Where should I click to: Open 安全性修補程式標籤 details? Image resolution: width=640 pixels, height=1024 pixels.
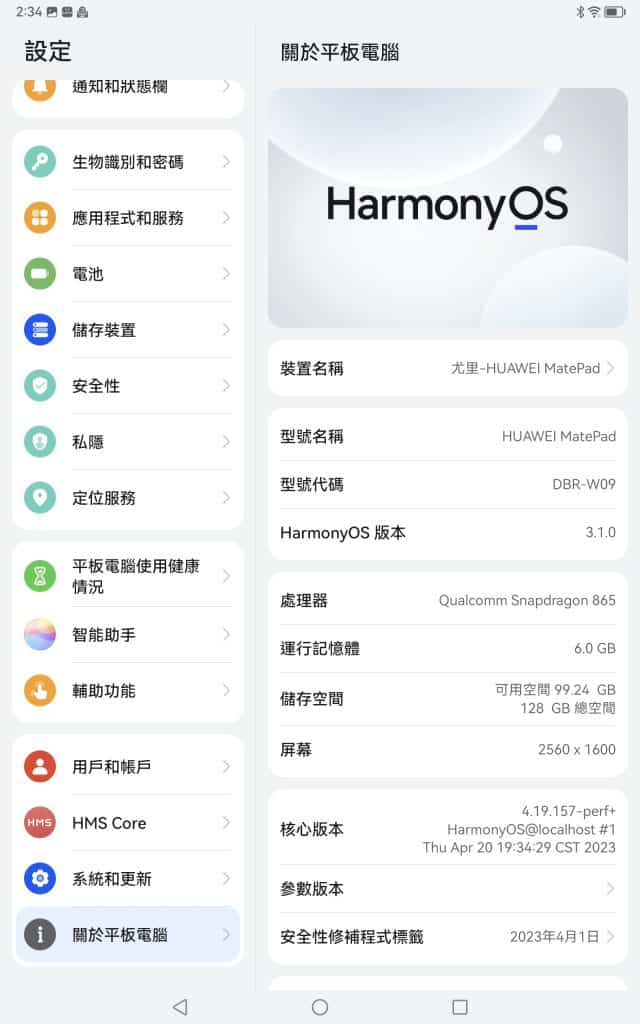pyautogui.click(x=448, y=937)
